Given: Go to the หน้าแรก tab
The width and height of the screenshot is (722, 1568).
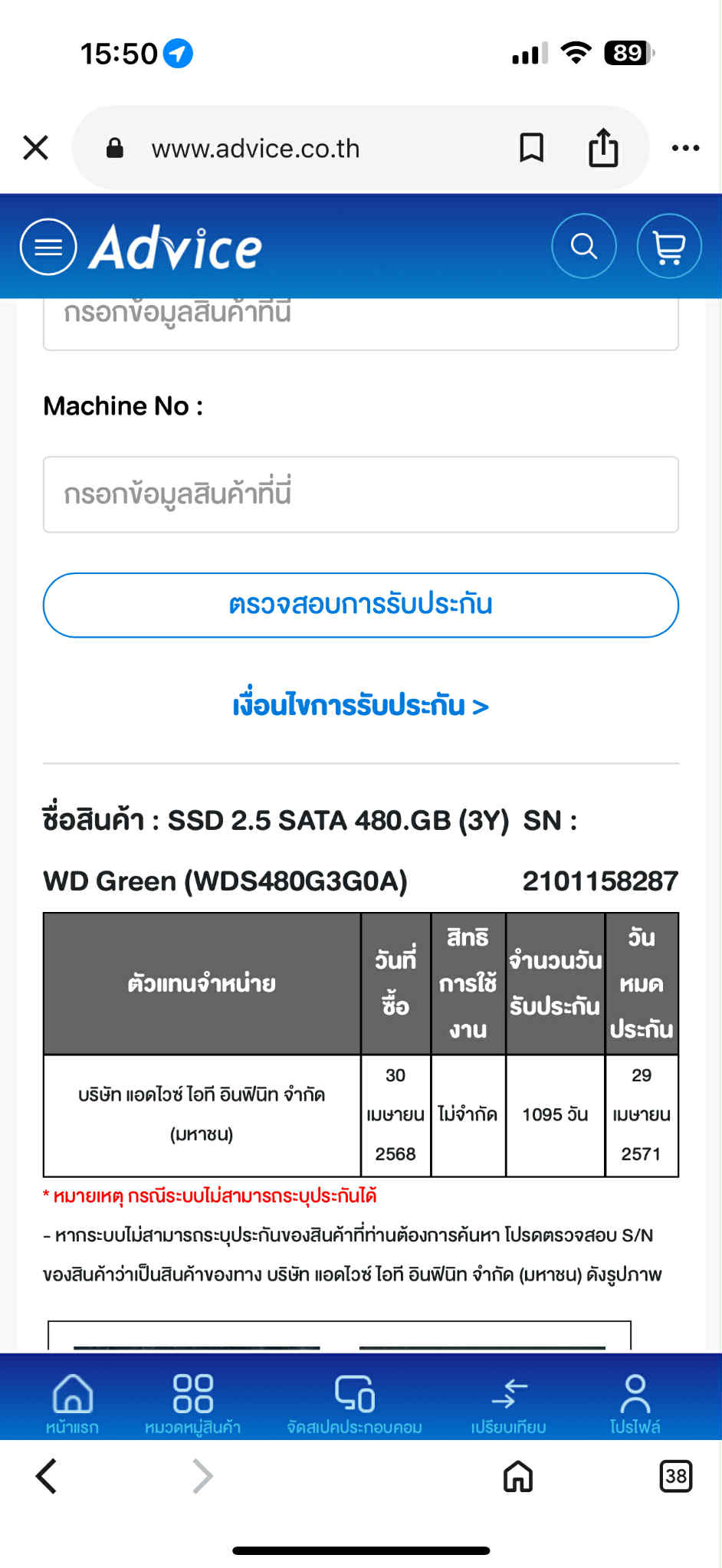Looking at the screenshot, I should click(x=72, y=1404).
